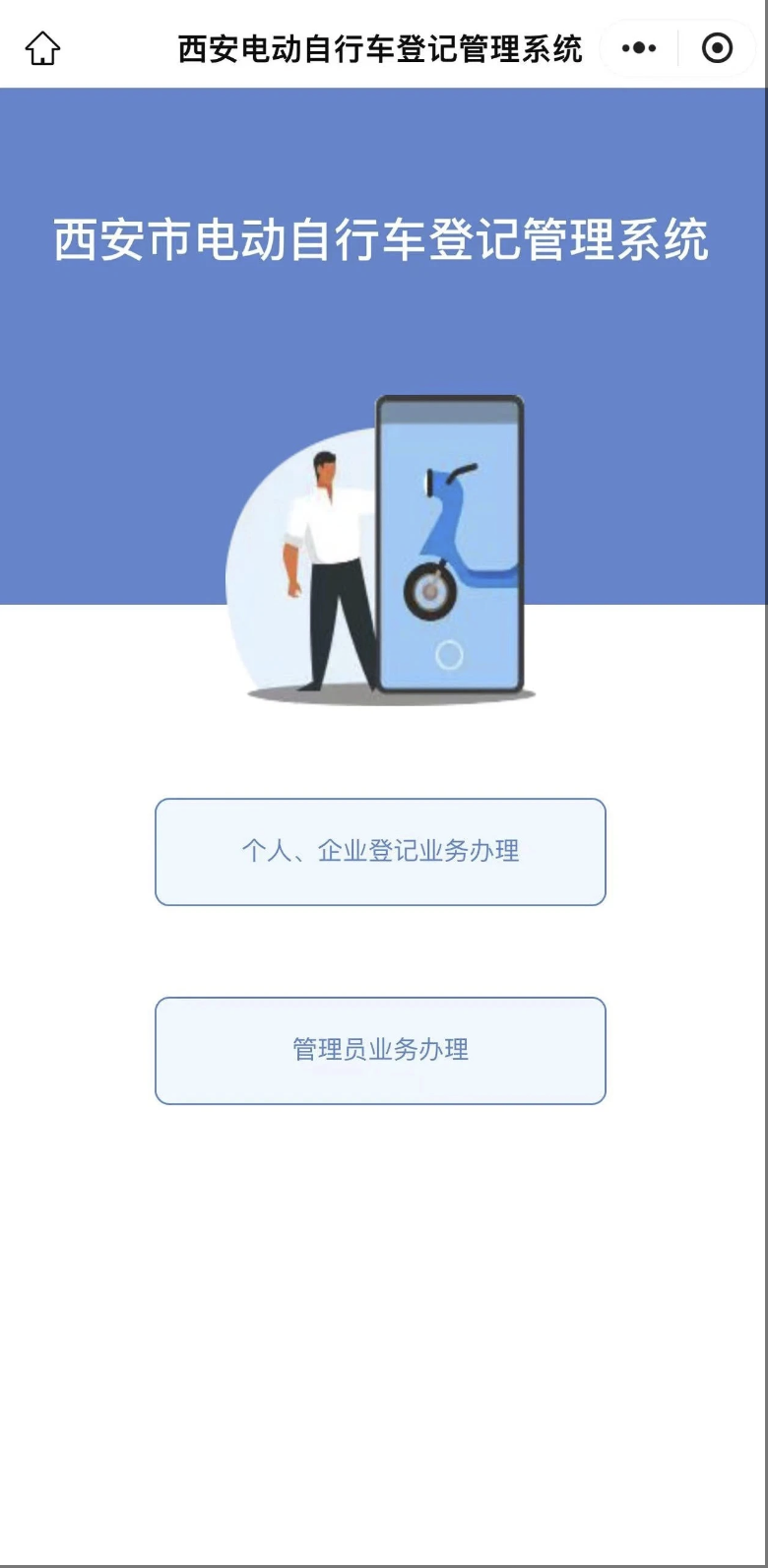Go to the mini program home page
This screenshot has height=1568, width=768.
[x=42, y=47]
